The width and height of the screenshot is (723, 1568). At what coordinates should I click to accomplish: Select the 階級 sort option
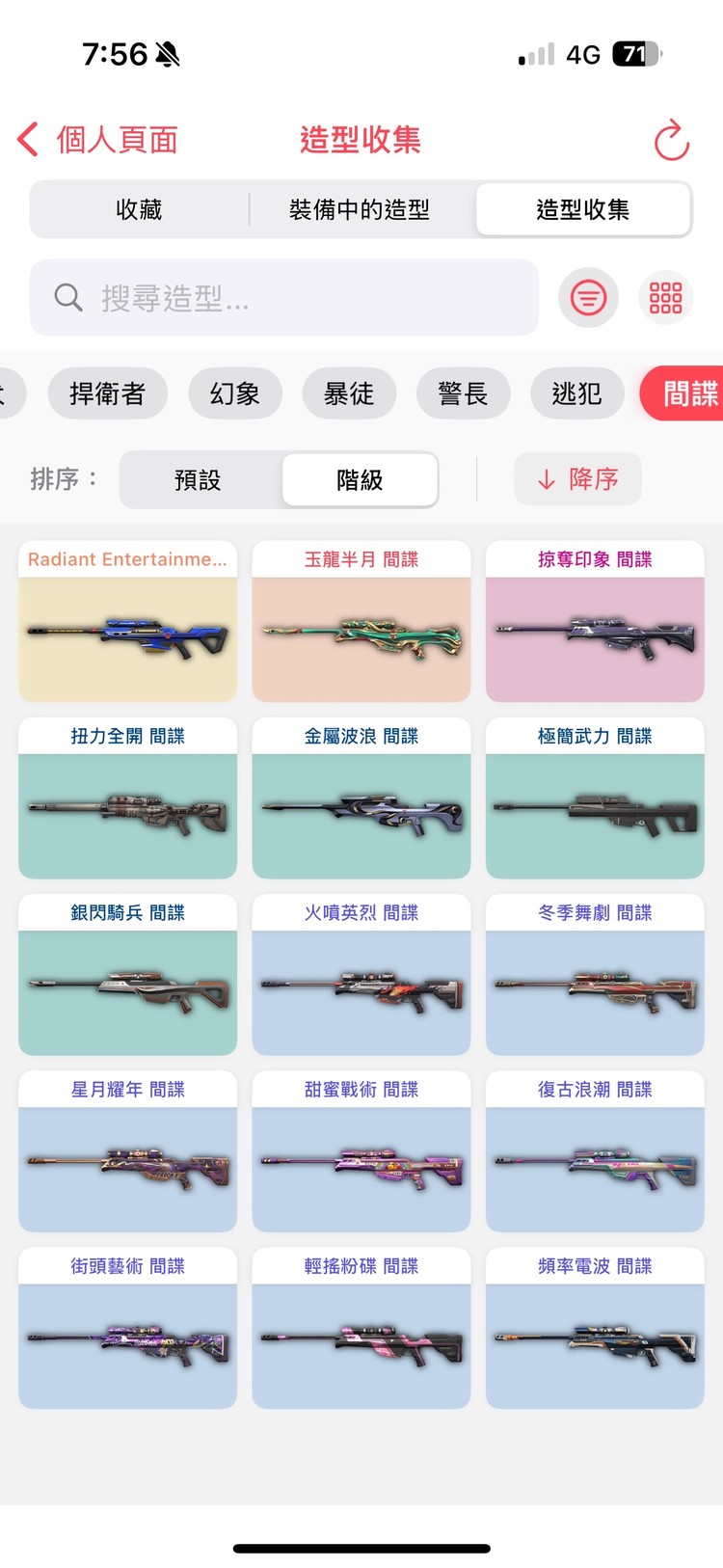pos(360,479)
